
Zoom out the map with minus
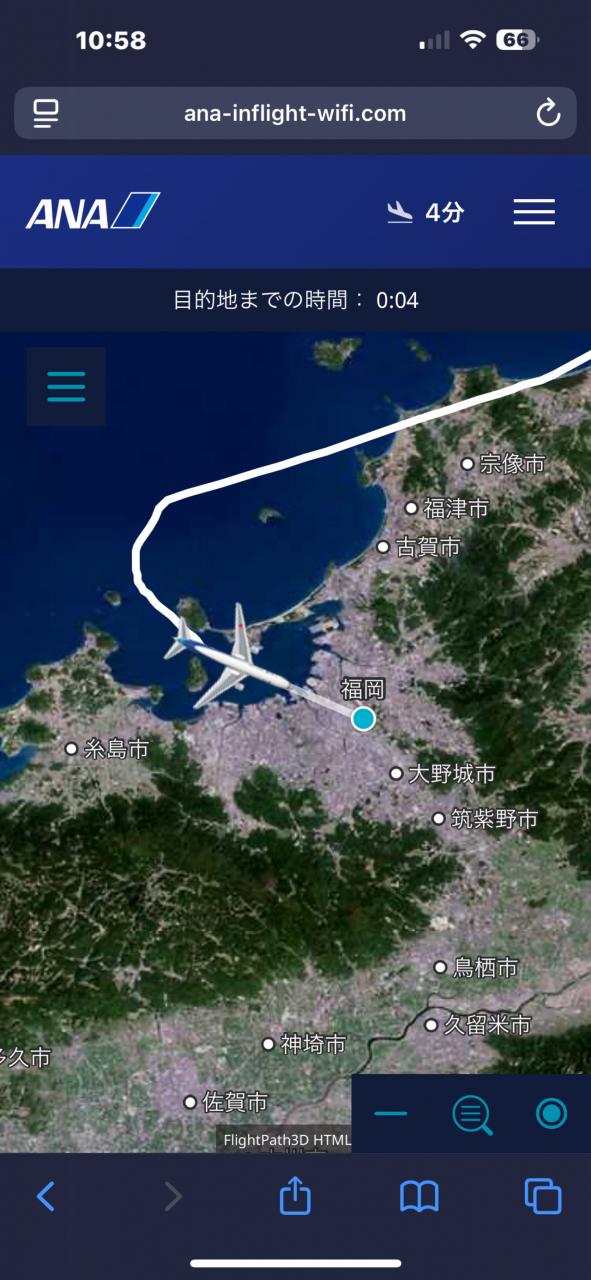click(391, 1113)
